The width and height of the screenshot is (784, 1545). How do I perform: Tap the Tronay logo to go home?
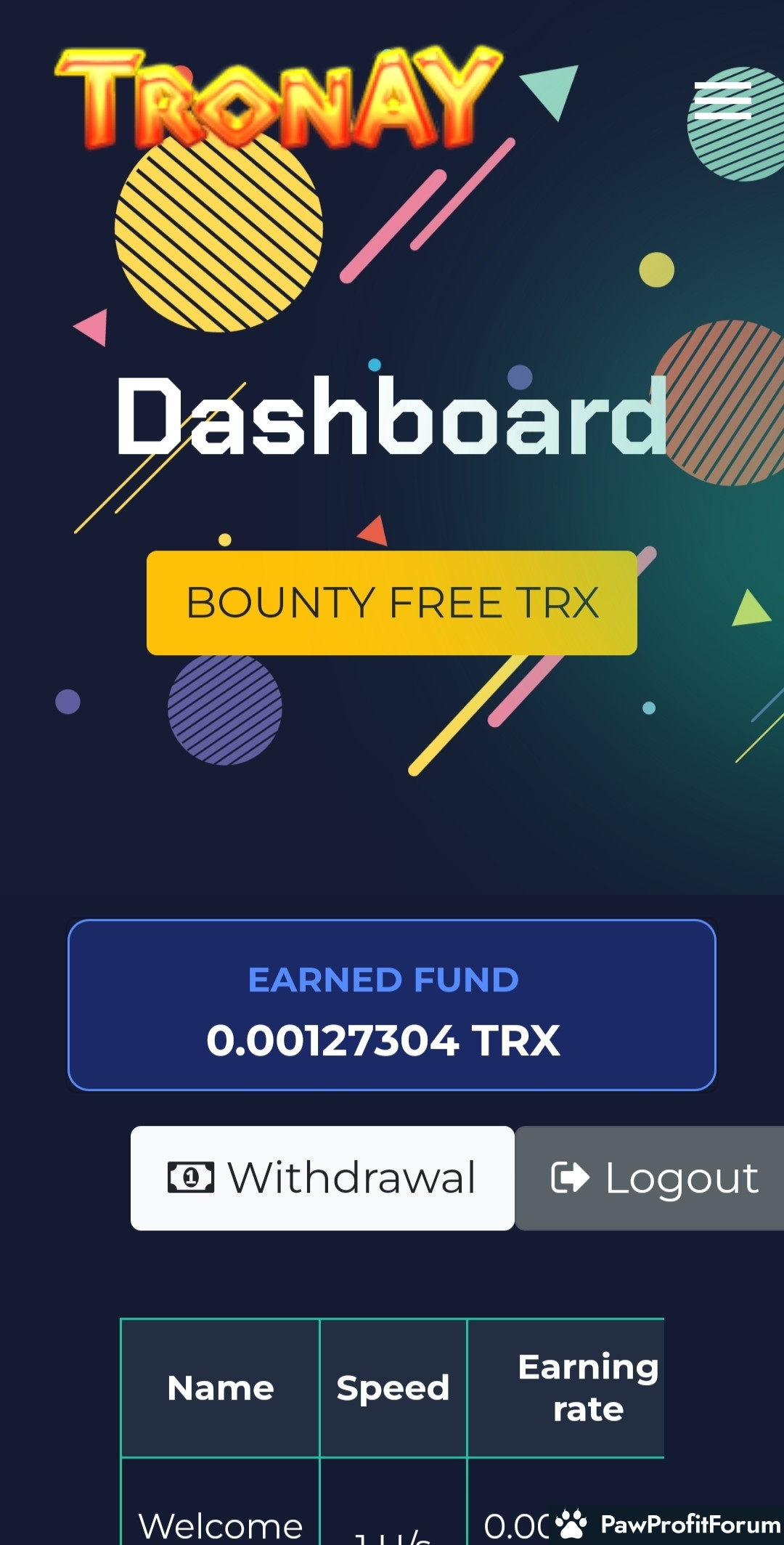(279, 98)
